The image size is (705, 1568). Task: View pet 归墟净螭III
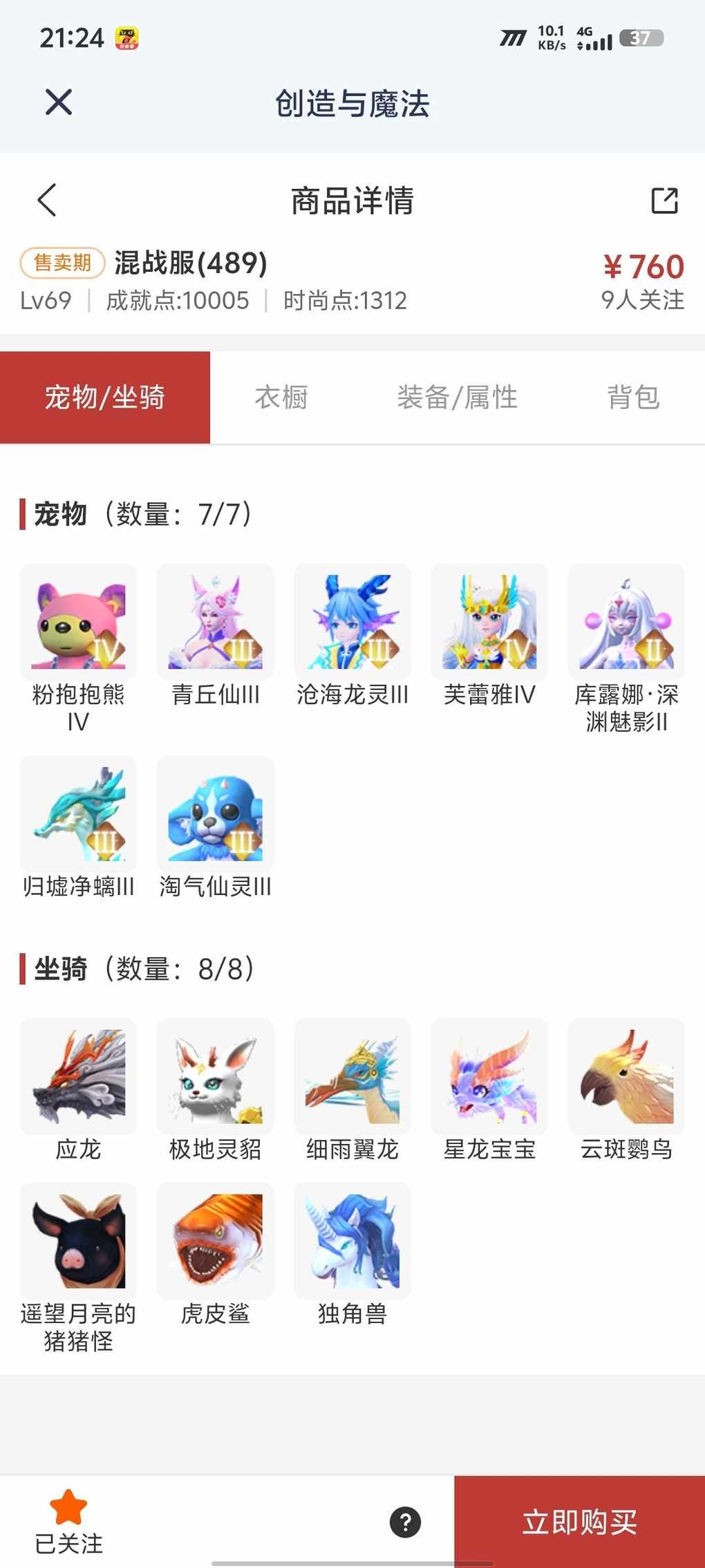[x=78, y=814]
